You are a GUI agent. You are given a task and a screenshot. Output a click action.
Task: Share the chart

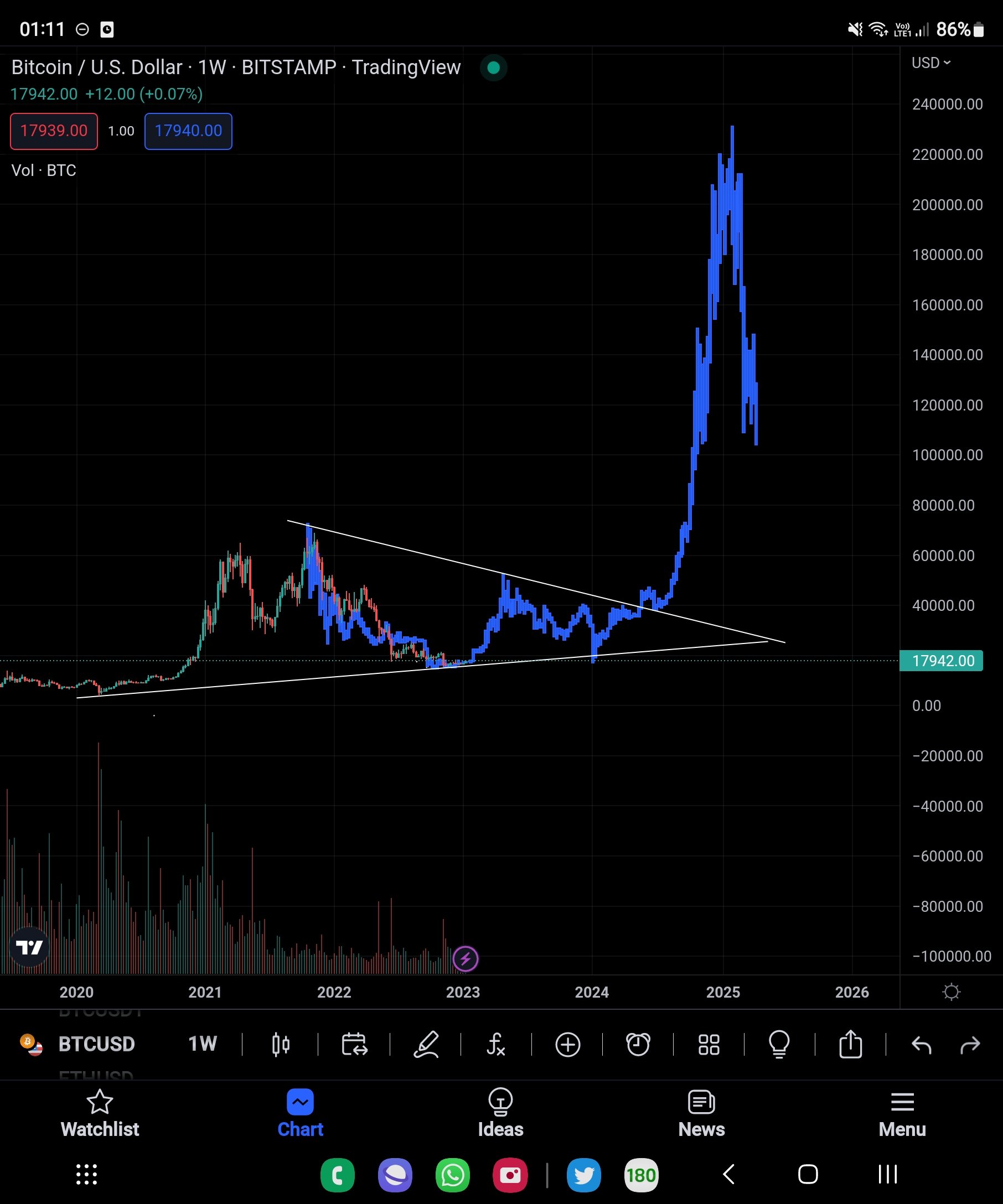[850, 1045]
